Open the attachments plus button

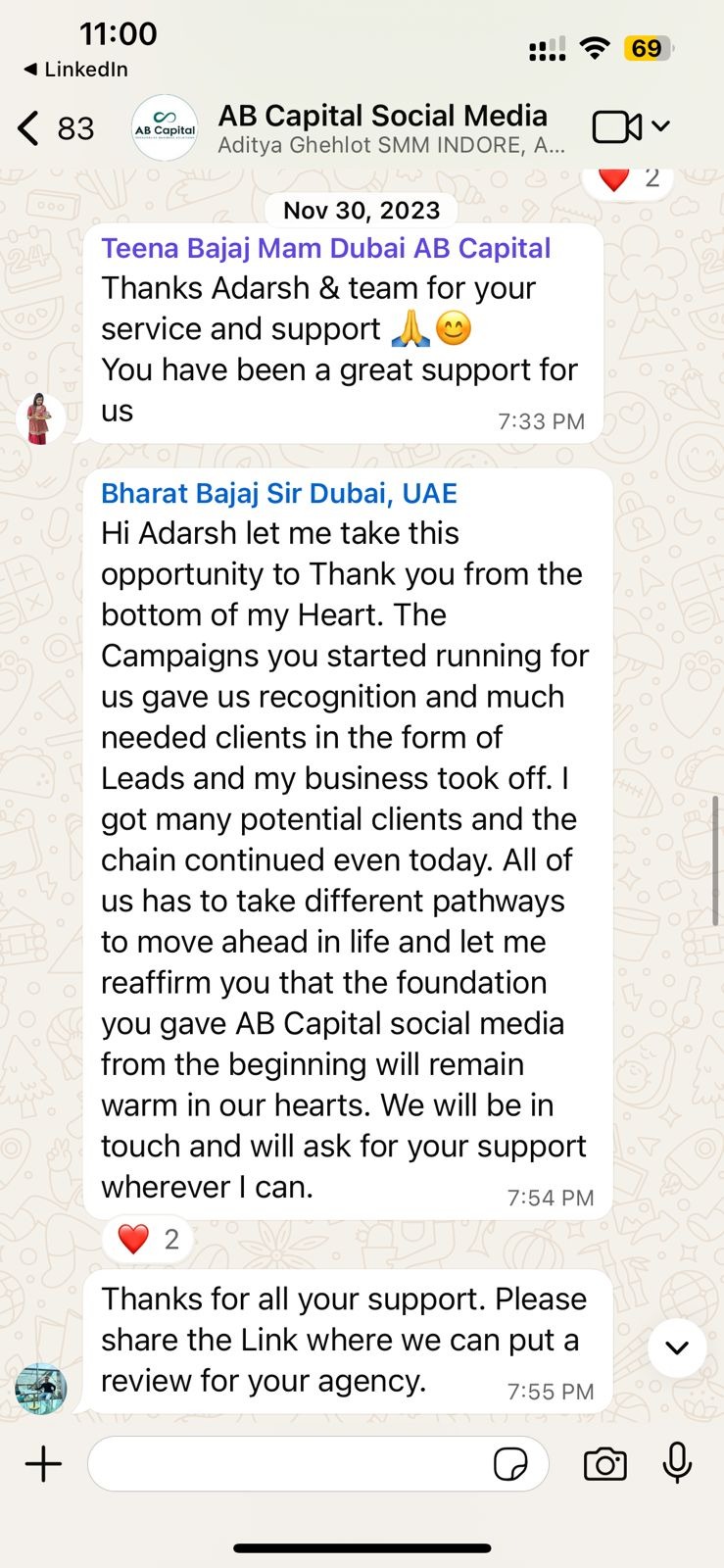point(43,1464)
